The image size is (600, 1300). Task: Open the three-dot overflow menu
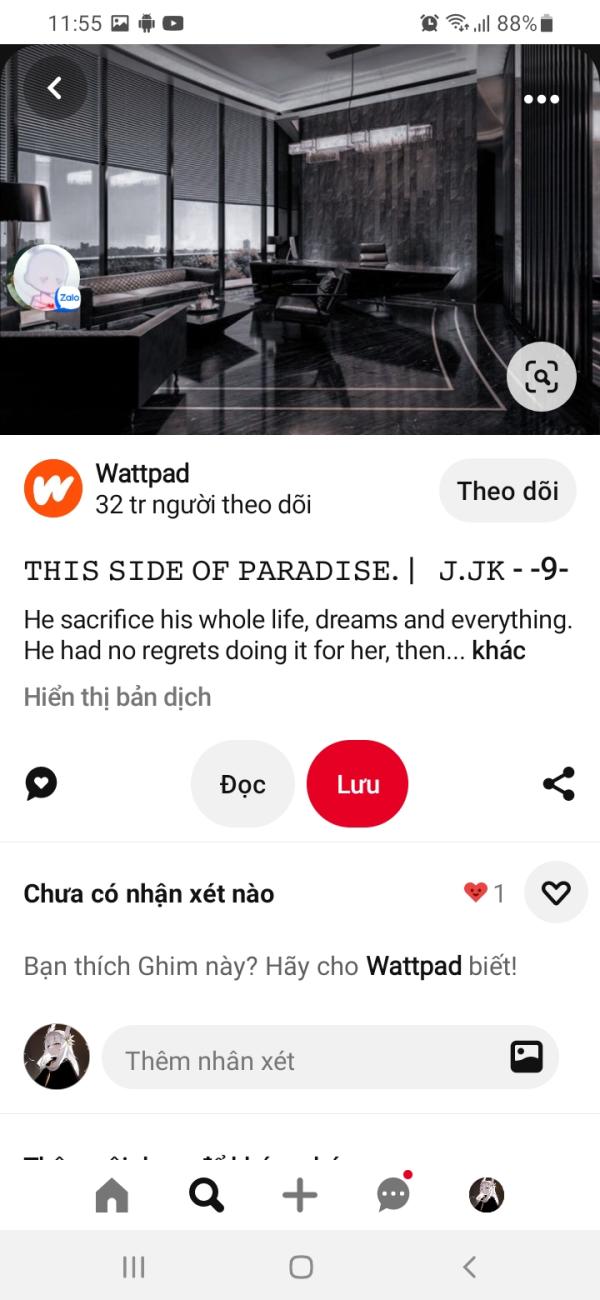[541, 99]
